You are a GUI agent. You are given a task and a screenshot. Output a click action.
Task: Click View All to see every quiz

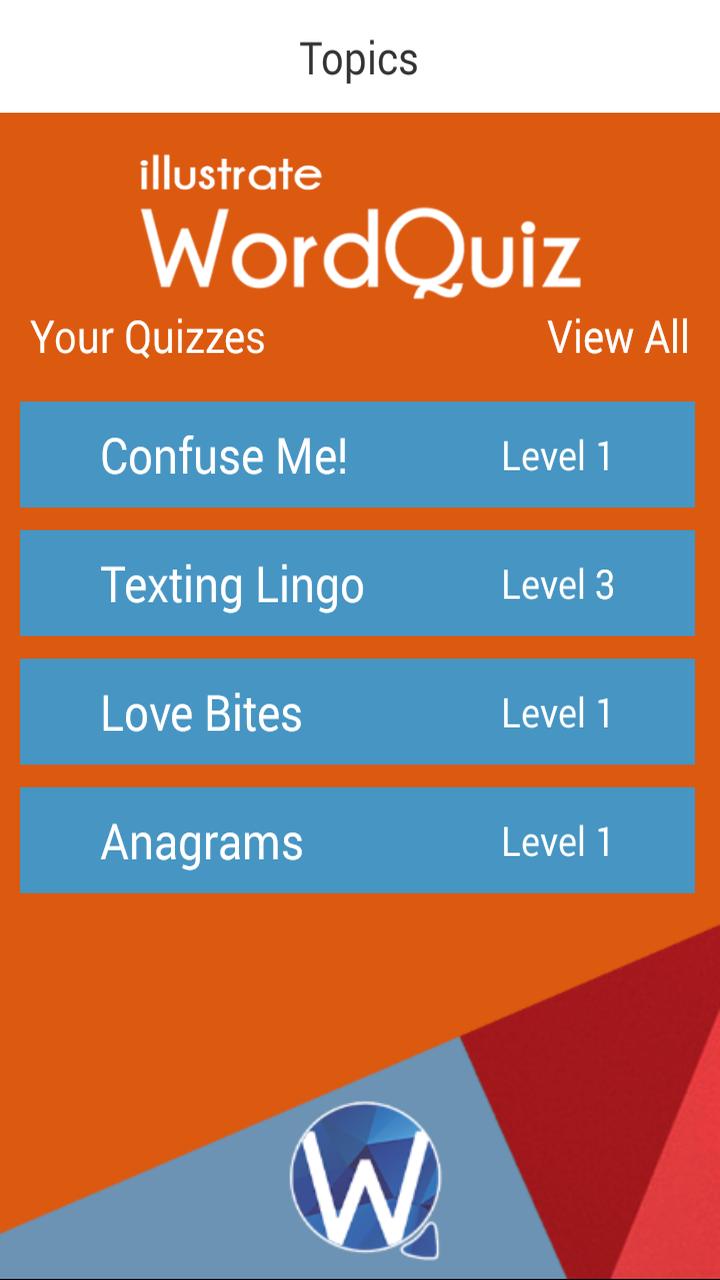(620, 338)
